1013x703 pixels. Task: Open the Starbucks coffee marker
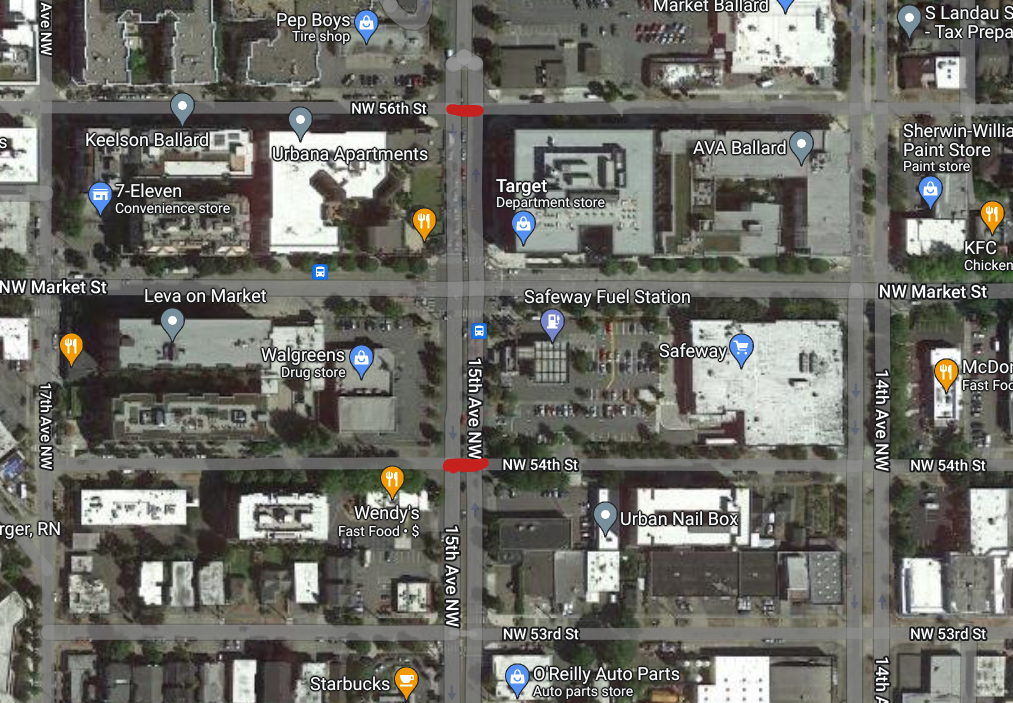[405, 682]
